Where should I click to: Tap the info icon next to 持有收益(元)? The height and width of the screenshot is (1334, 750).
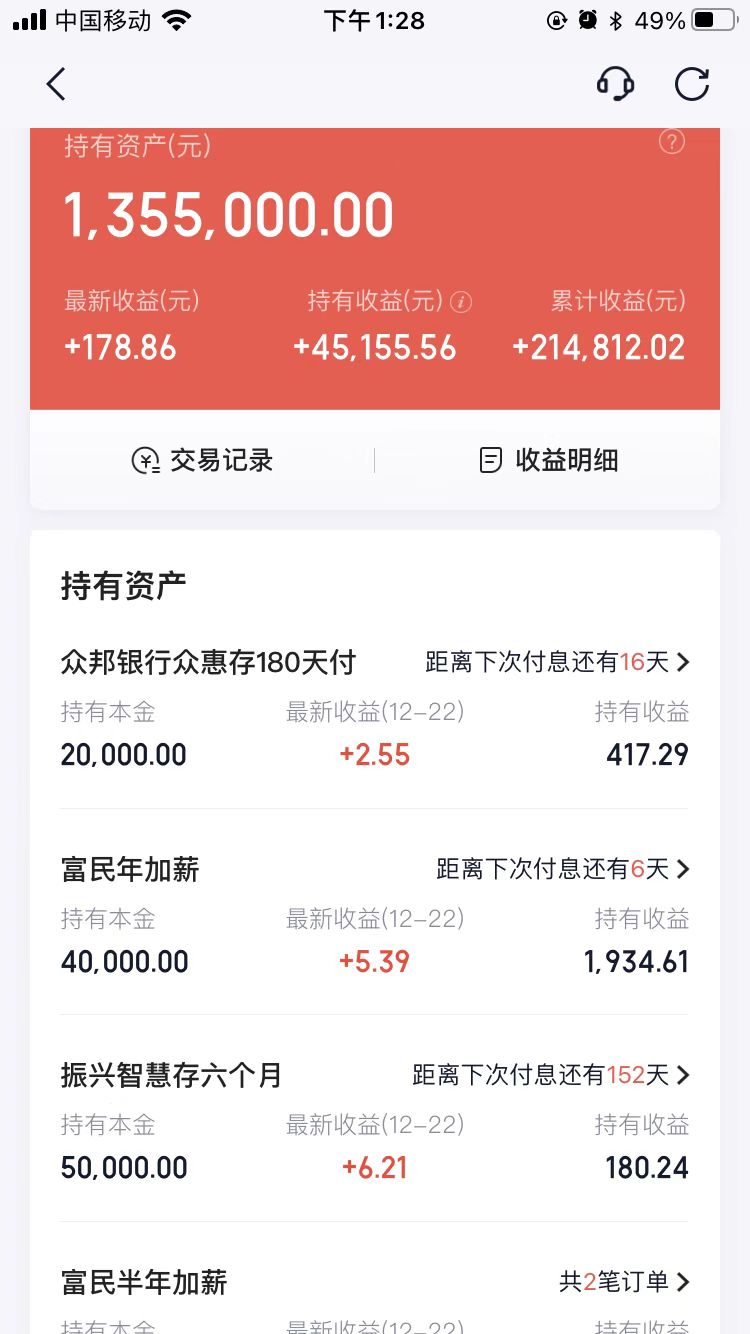[x=461, y=301]
